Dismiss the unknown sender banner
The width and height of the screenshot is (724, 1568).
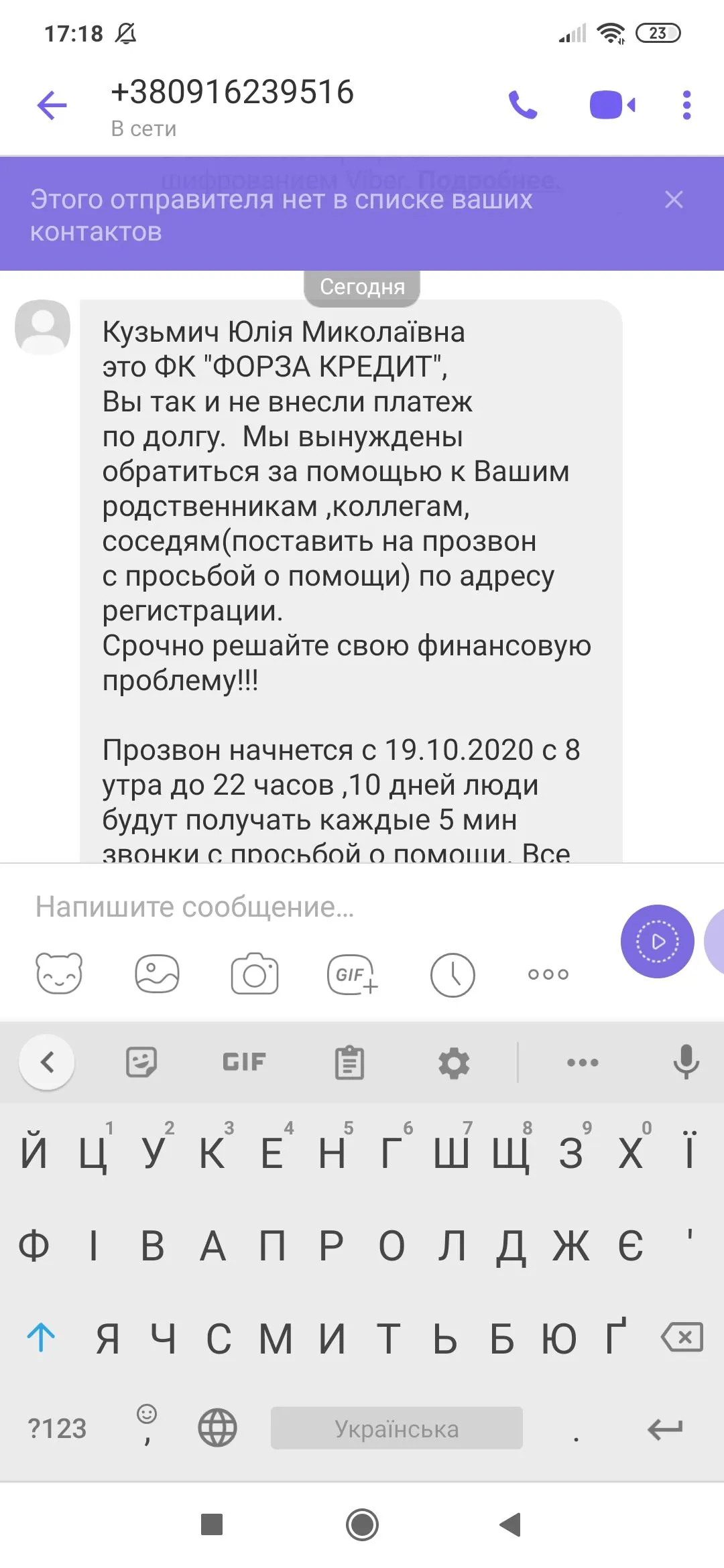(674, 200)
